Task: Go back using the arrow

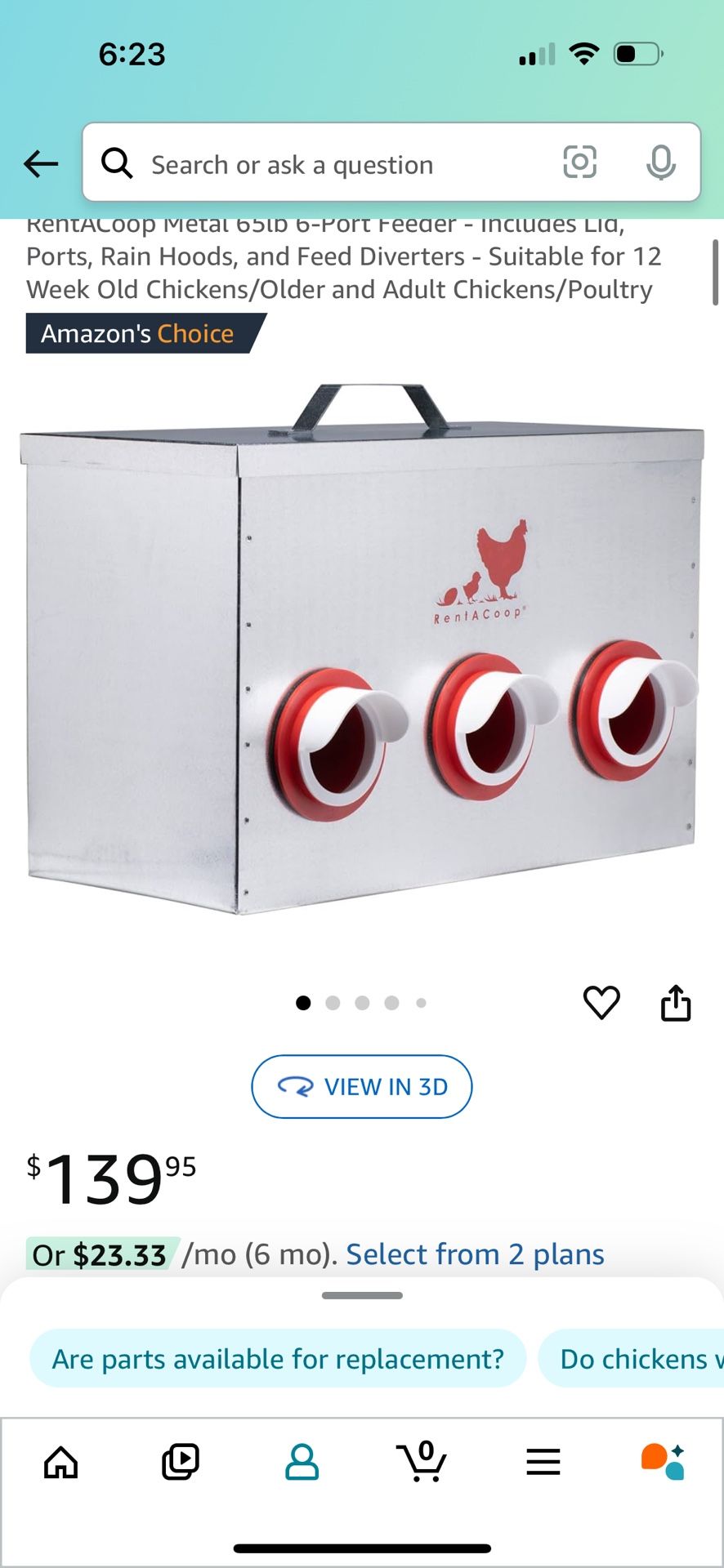Action: 41,164
